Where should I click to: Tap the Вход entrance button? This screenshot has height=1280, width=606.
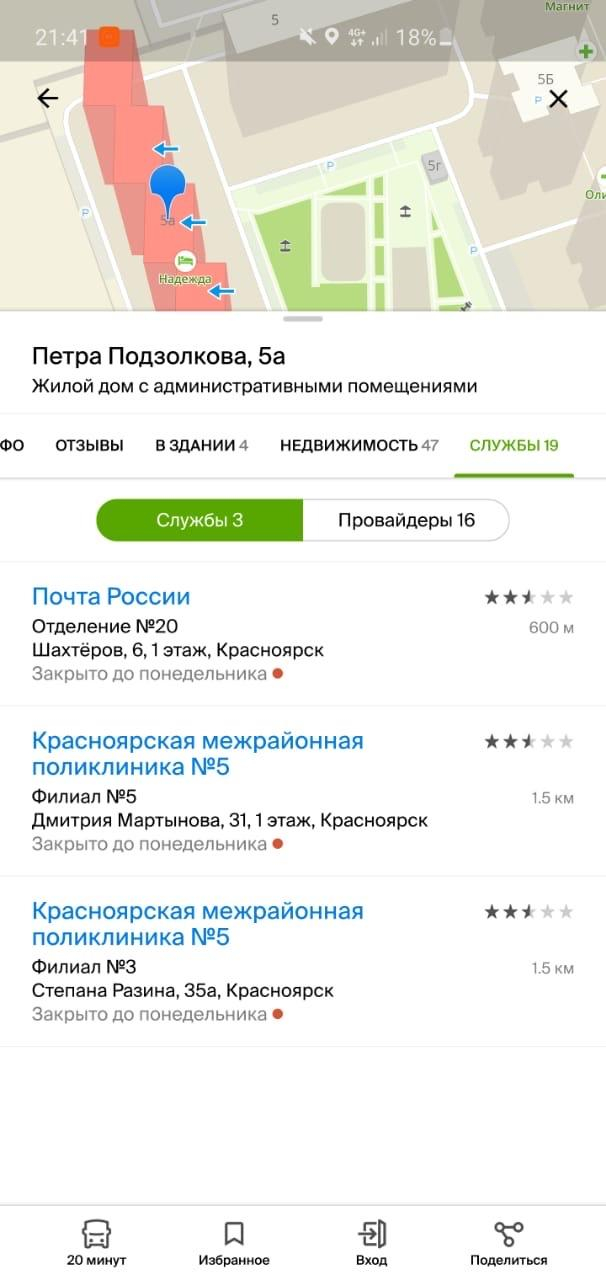(371, 1243)
